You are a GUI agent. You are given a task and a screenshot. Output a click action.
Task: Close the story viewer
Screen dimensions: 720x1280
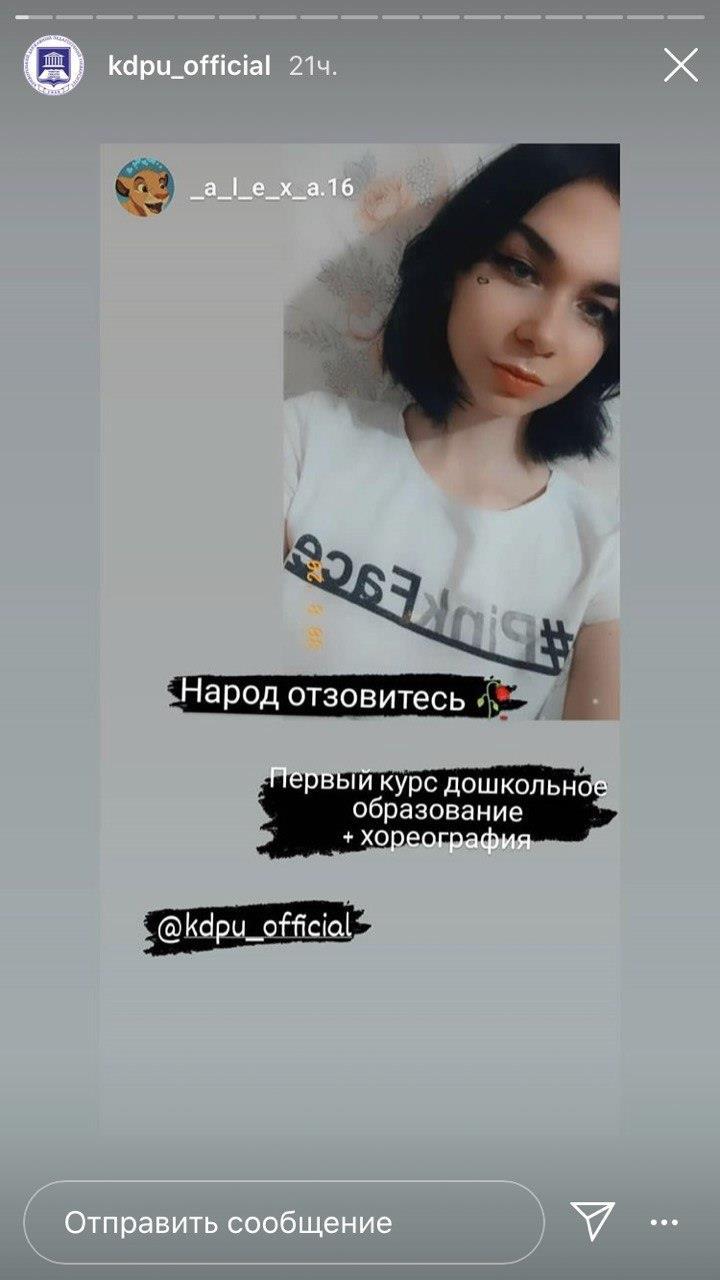point(681,66)
